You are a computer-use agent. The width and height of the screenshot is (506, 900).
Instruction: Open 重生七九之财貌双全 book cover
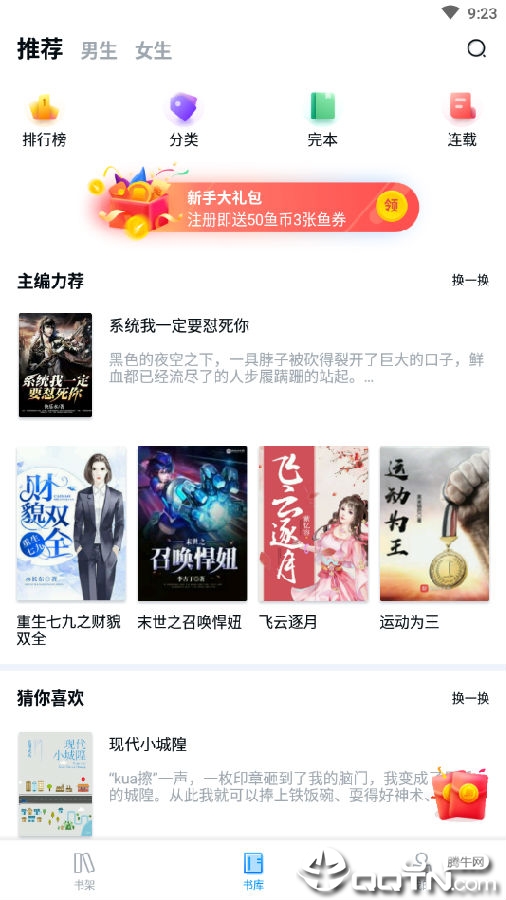[x=71, y=523]
